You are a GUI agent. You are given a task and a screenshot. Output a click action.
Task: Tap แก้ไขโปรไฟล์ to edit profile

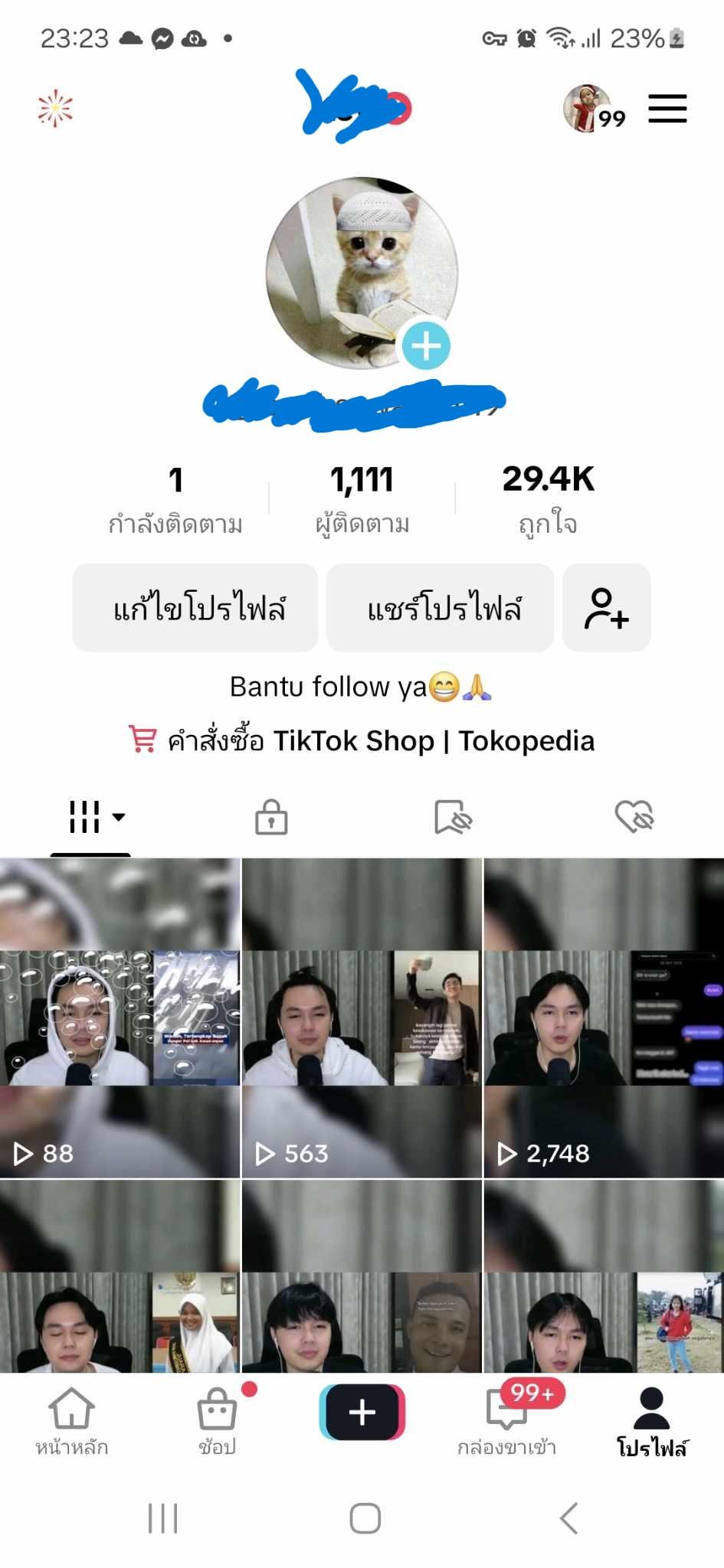click(195, 608)
